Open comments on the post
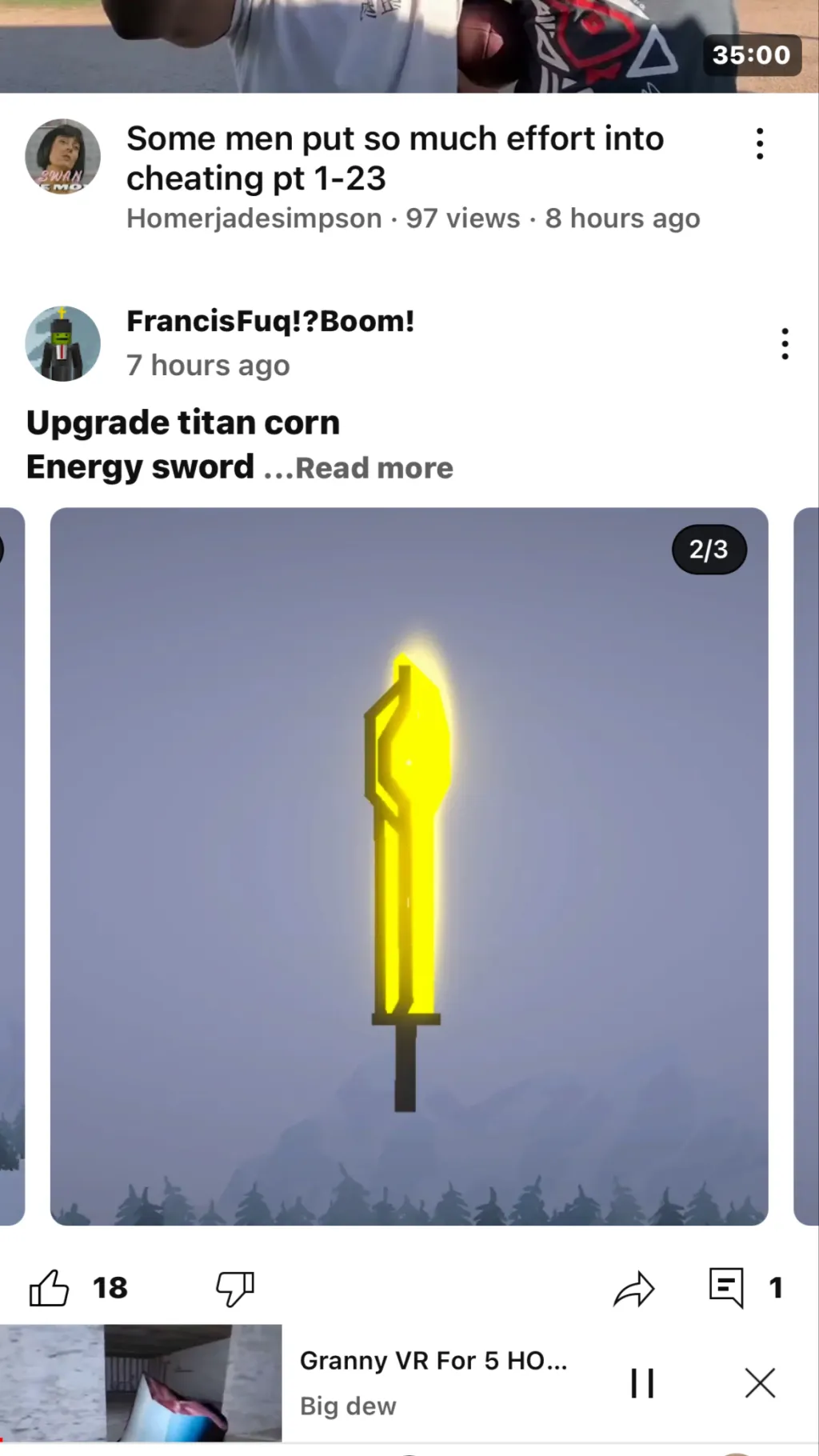The height and width of the screenshot is (1456, 819). click(727, 1288)
